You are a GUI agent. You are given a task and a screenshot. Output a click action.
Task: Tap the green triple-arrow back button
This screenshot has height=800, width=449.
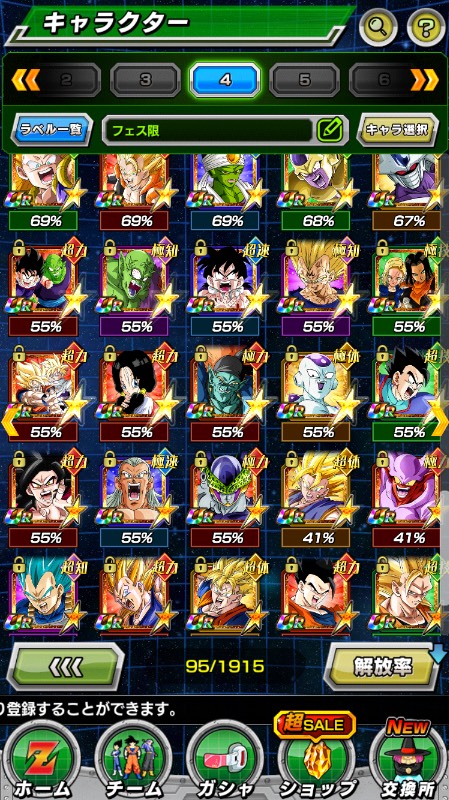(x=66, y=666)
